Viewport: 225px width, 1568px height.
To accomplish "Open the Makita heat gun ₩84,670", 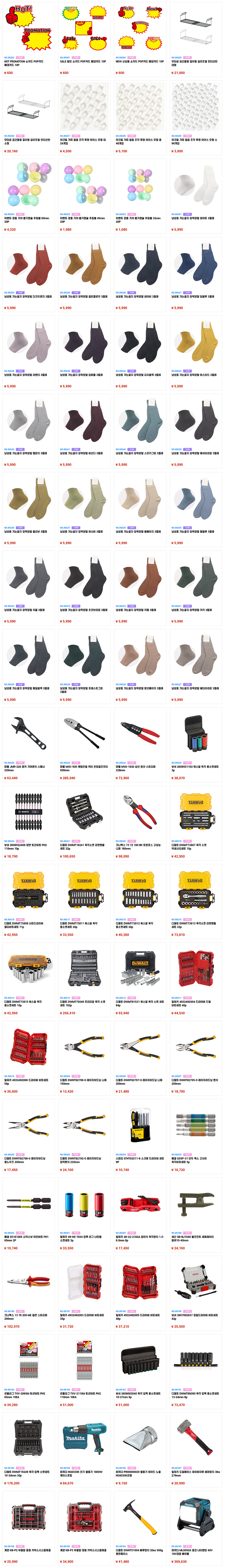I will [x=84, y=1439].
